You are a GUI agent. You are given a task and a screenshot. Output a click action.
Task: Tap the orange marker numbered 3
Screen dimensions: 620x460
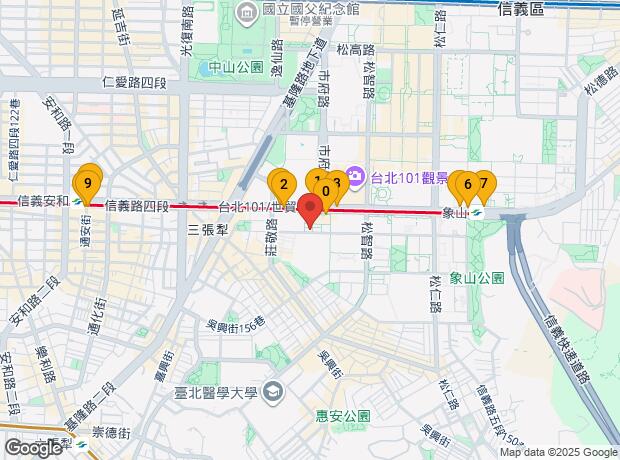339,183
